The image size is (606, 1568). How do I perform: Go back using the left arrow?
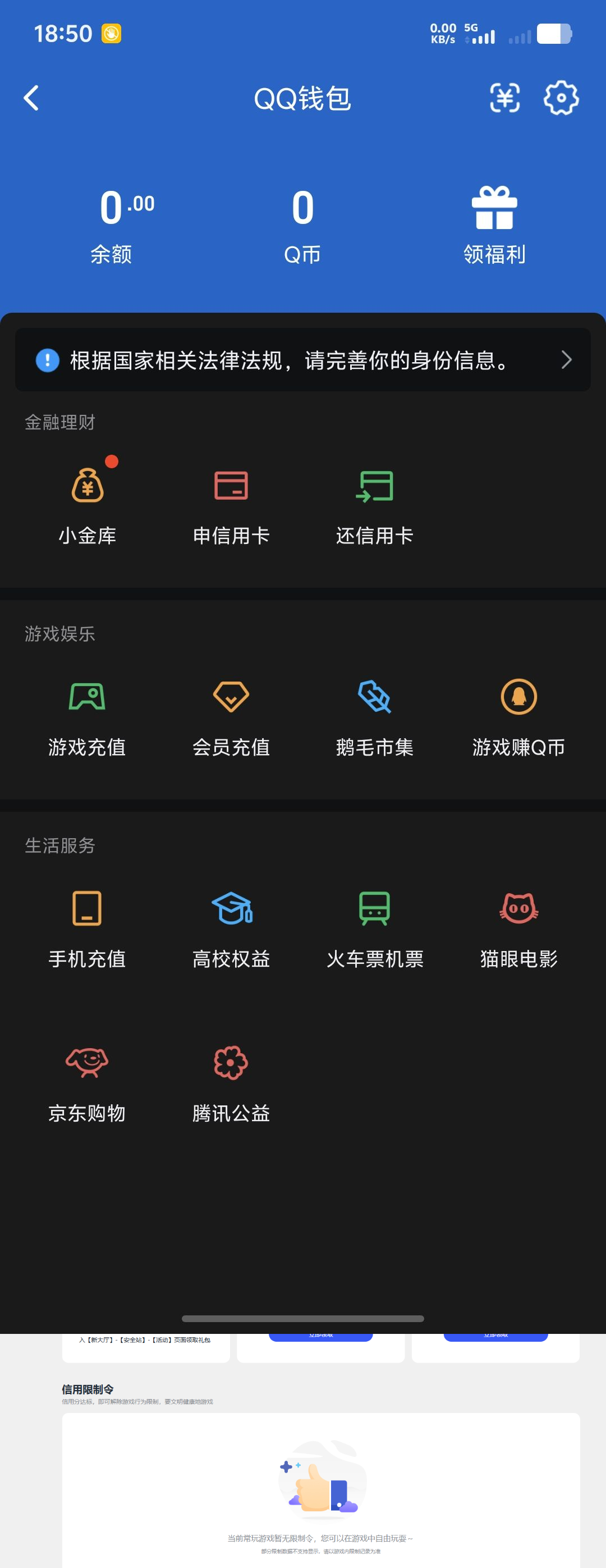(30, 99)
